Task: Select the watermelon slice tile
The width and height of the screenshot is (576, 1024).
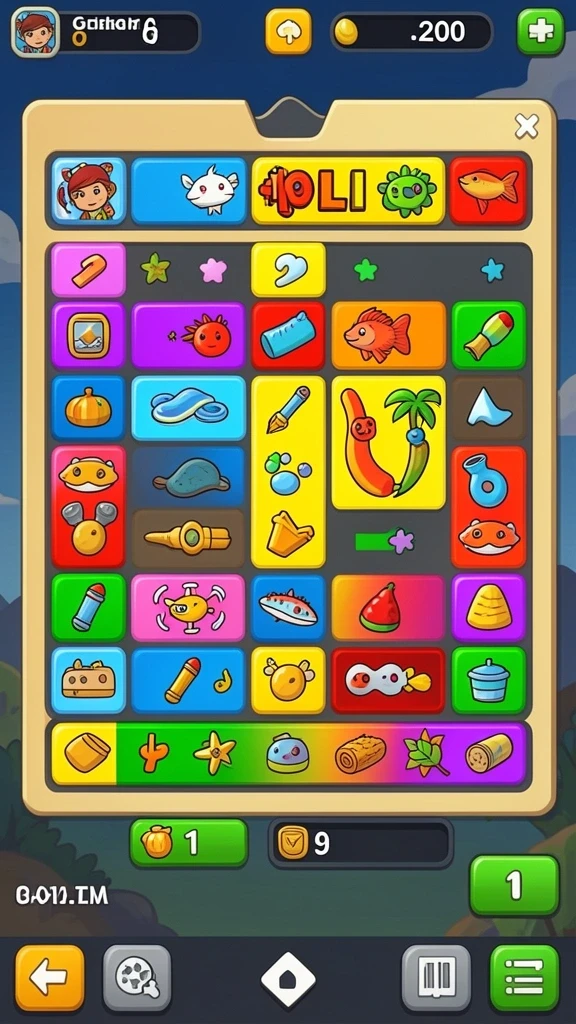Action: (x=389, y=607)
